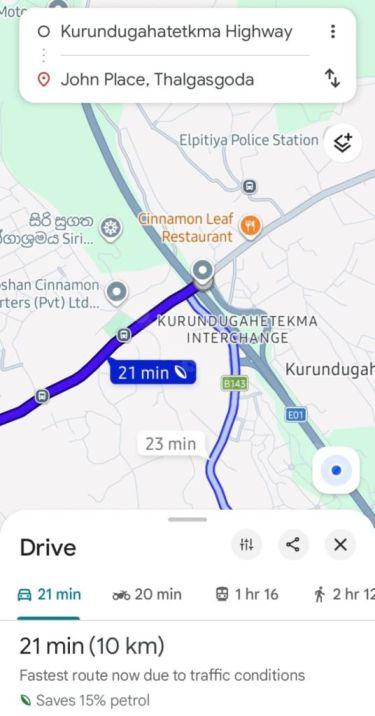Switch to public transport 1 hr 16

point(246,595)
